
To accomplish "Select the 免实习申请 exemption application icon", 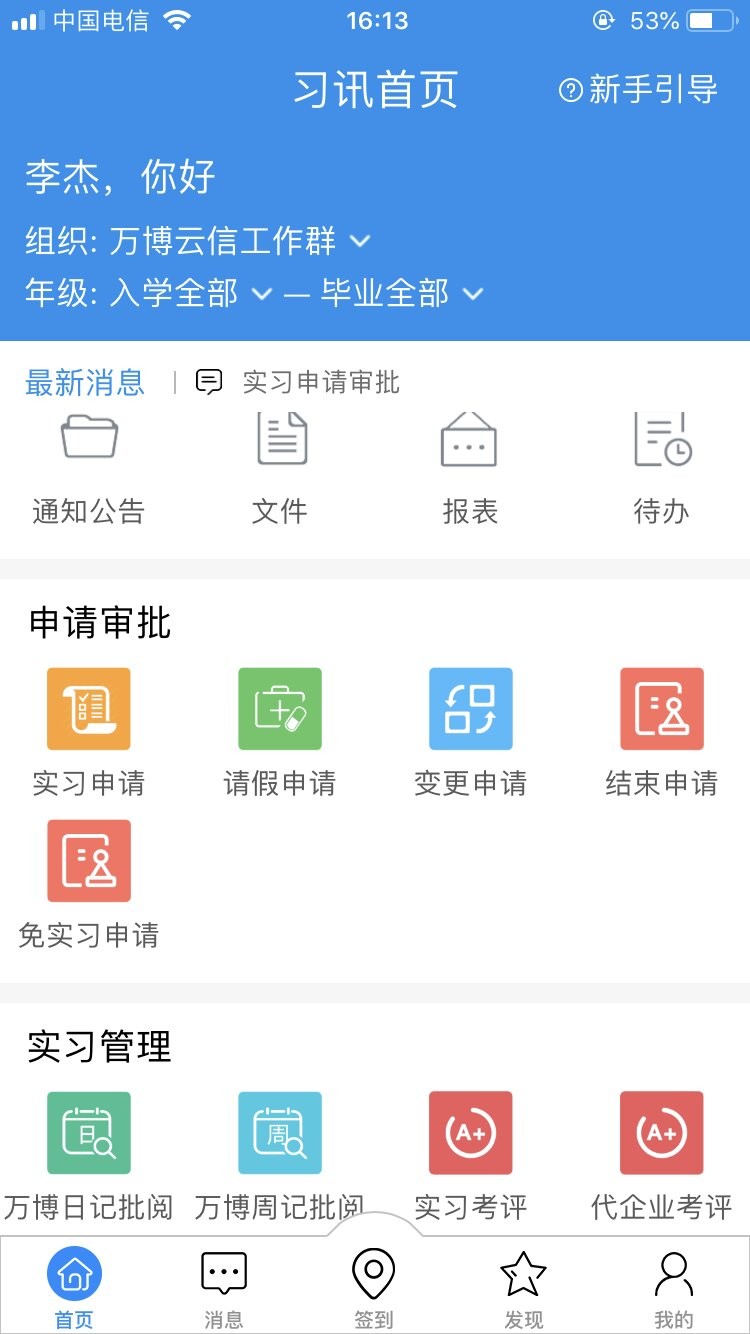I will (x=88, y=860).
